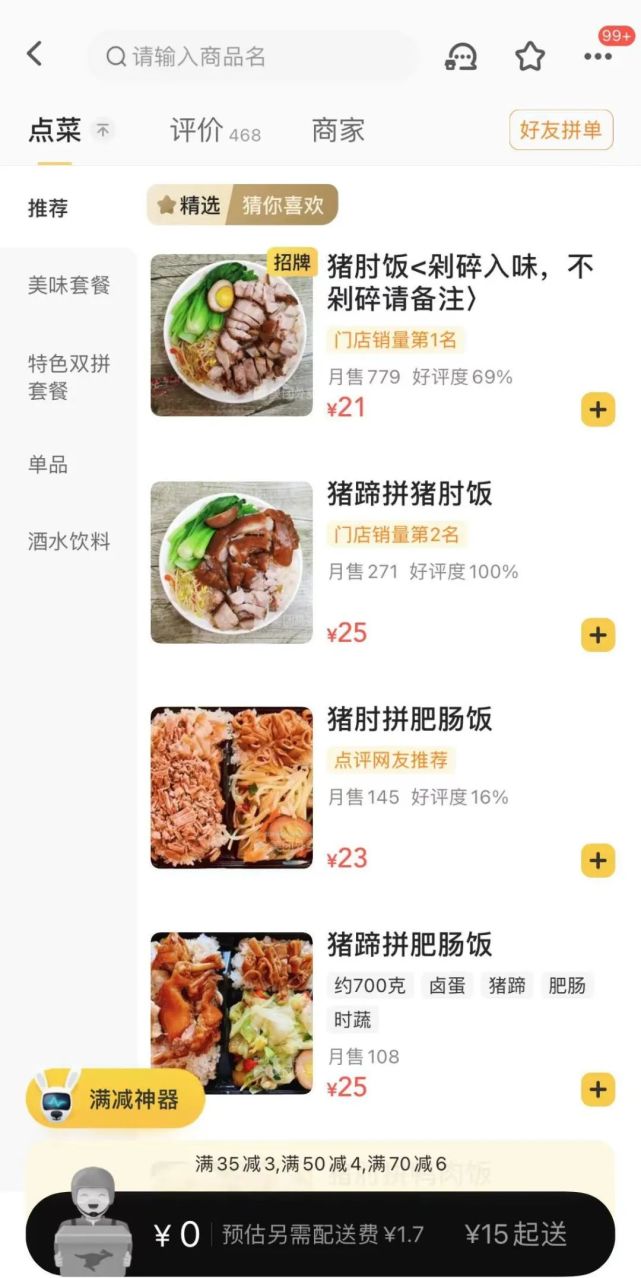Add 猪蹄拼肥肠饭 to the cart
Image resolution: width=641 pixels, height=1278 pixels.
click(x=598, y=1089)
